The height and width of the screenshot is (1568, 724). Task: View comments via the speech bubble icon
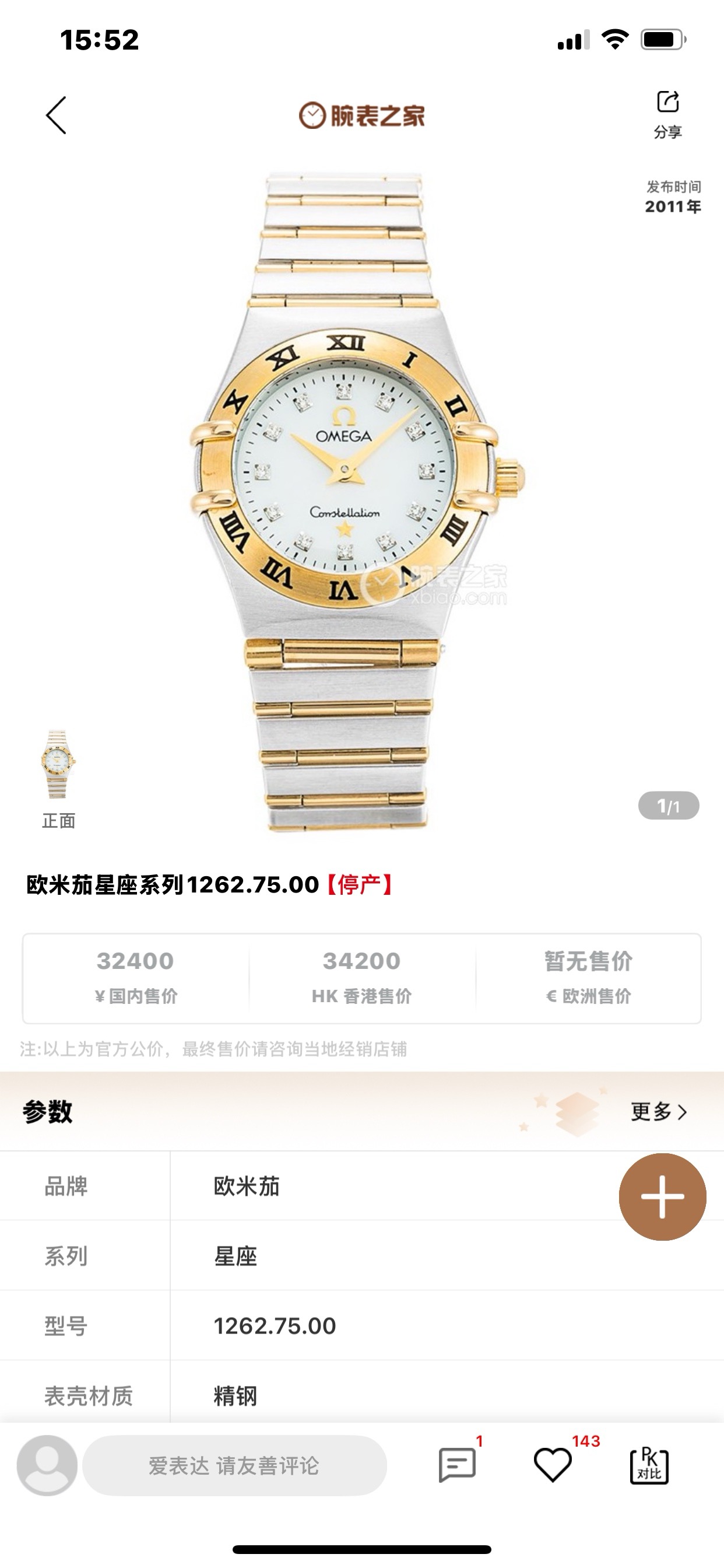(x=457, y=1465)
